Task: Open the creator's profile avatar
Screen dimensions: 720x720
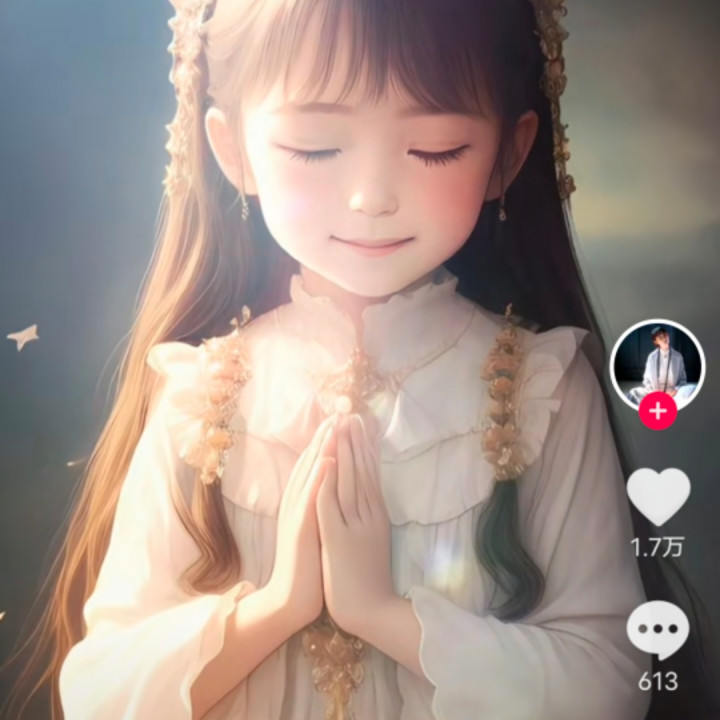Action: [658, 366]
